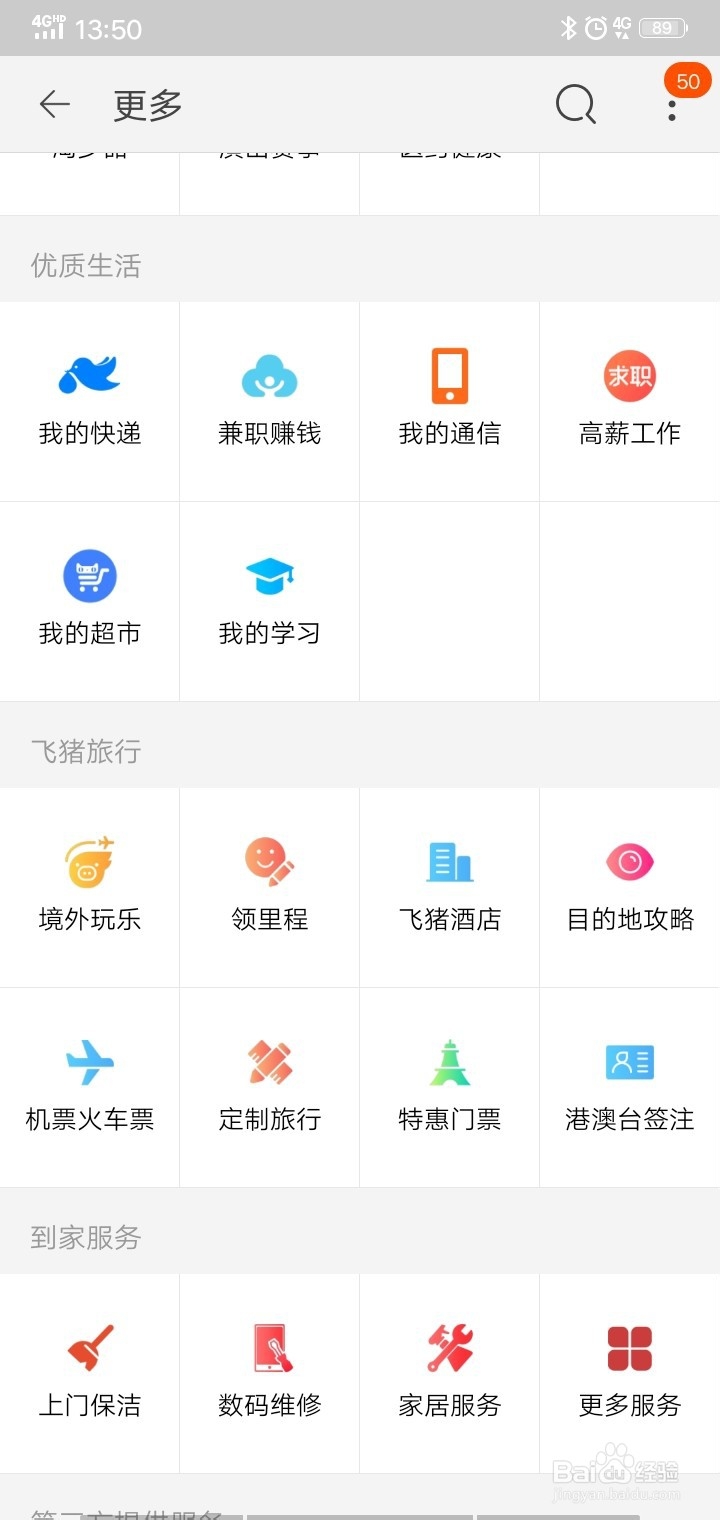Image resolution: width=720 pixels, height=1520 pixels.
Task: Open 机票火车票
Action: [90, 1087]
